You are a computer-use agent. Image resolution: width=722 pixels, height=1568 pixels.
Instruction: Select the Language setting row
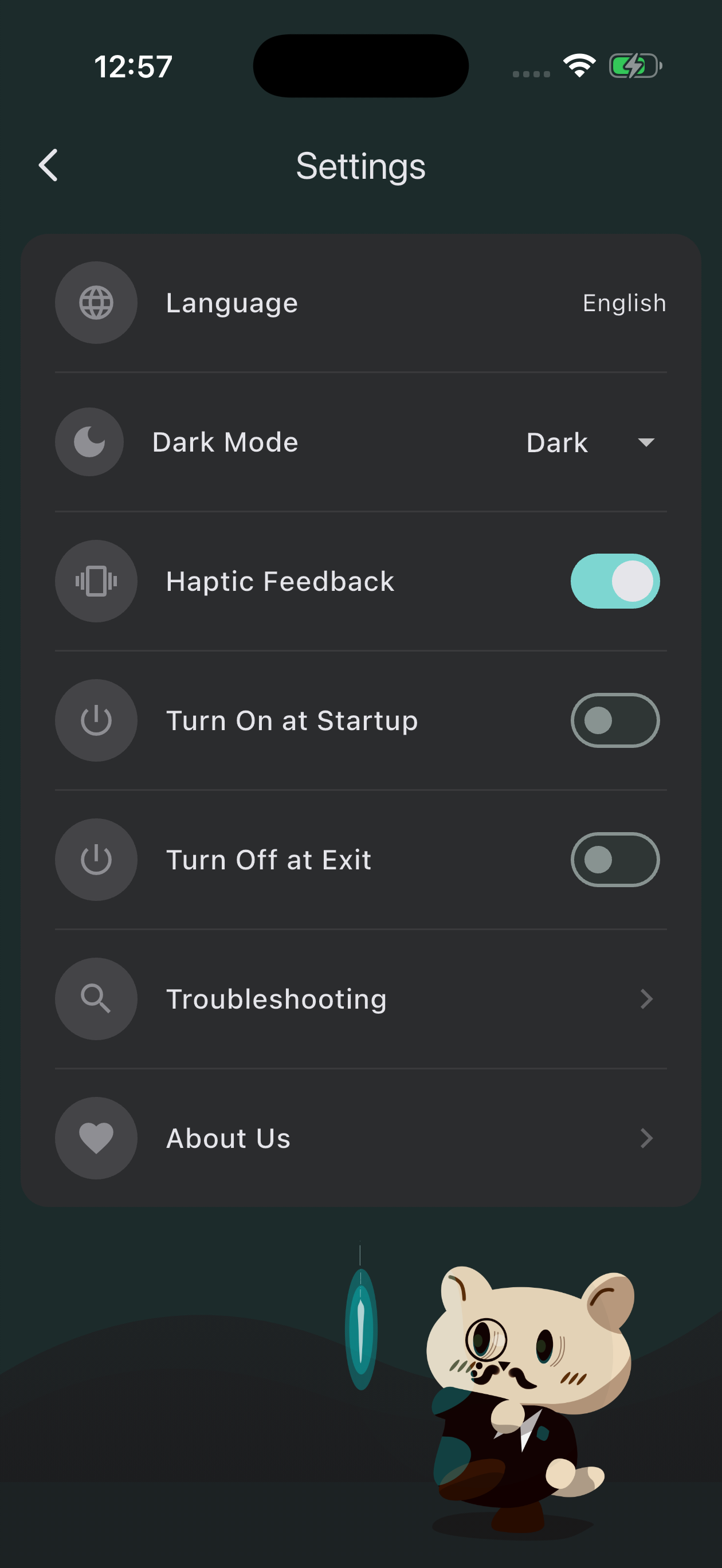pyautogui.click(x=233, y=303)
